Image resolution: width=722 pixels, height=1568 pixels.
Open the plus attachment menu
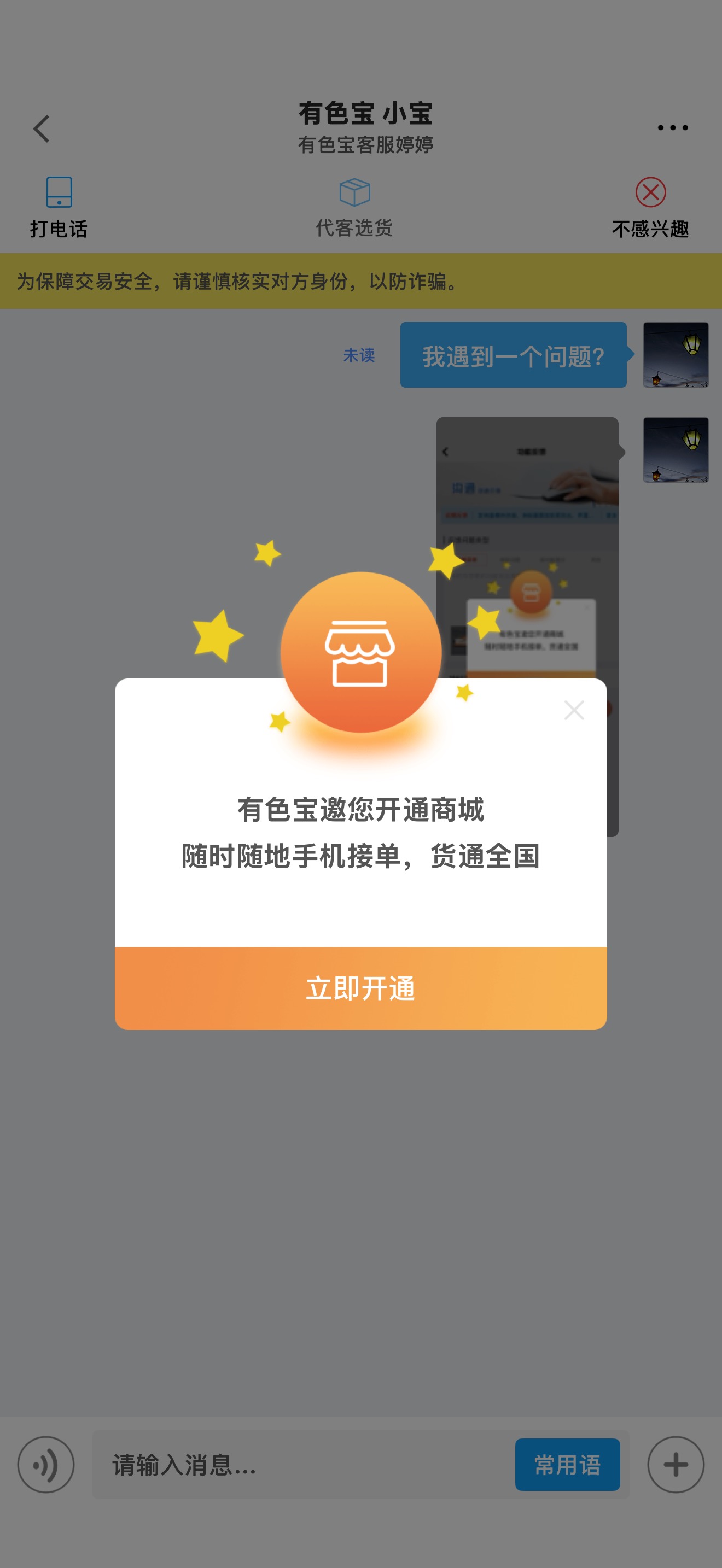(676, 1465)
